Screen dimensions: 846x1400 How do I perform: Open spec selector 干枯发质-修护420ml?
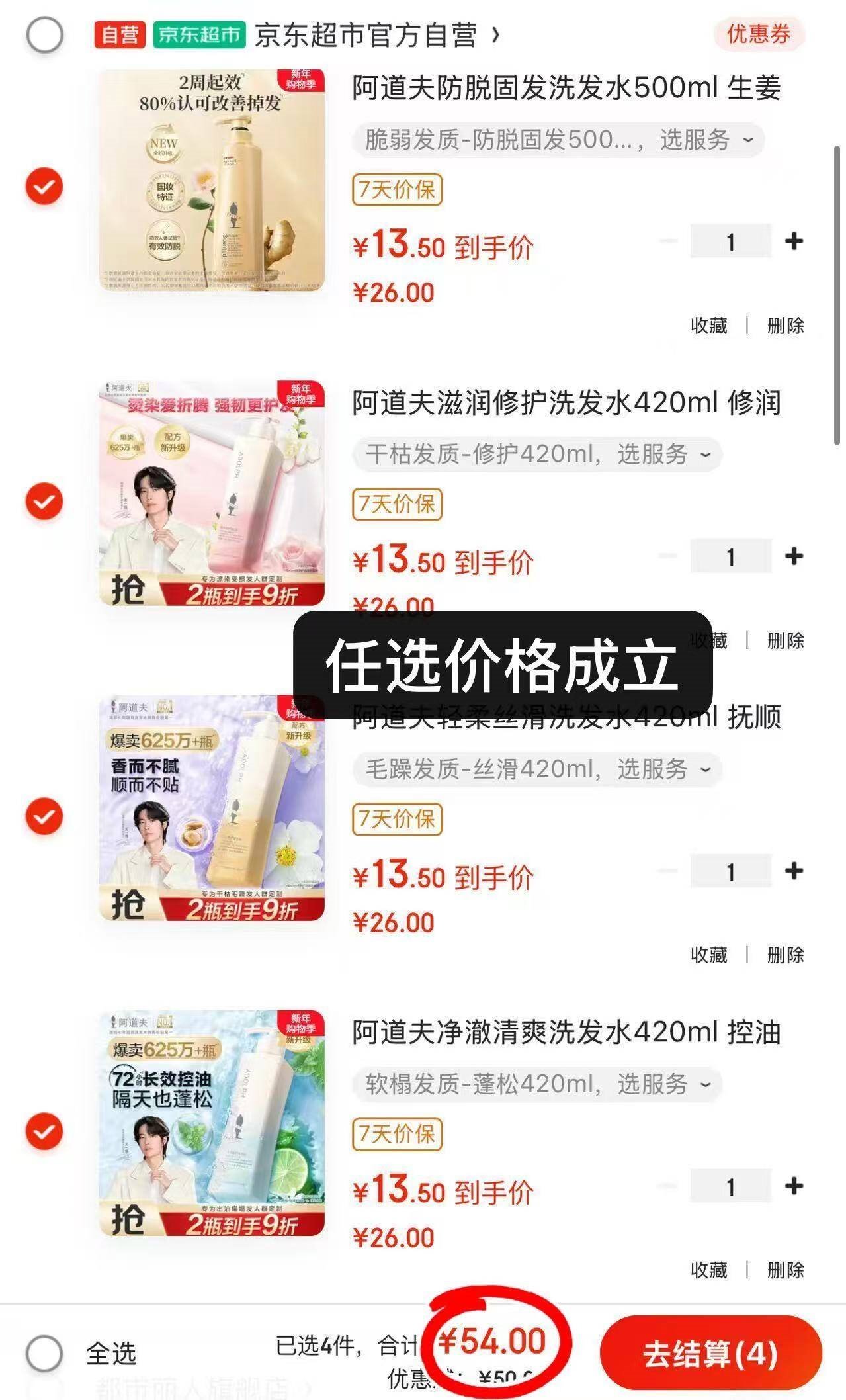(537, 455)
